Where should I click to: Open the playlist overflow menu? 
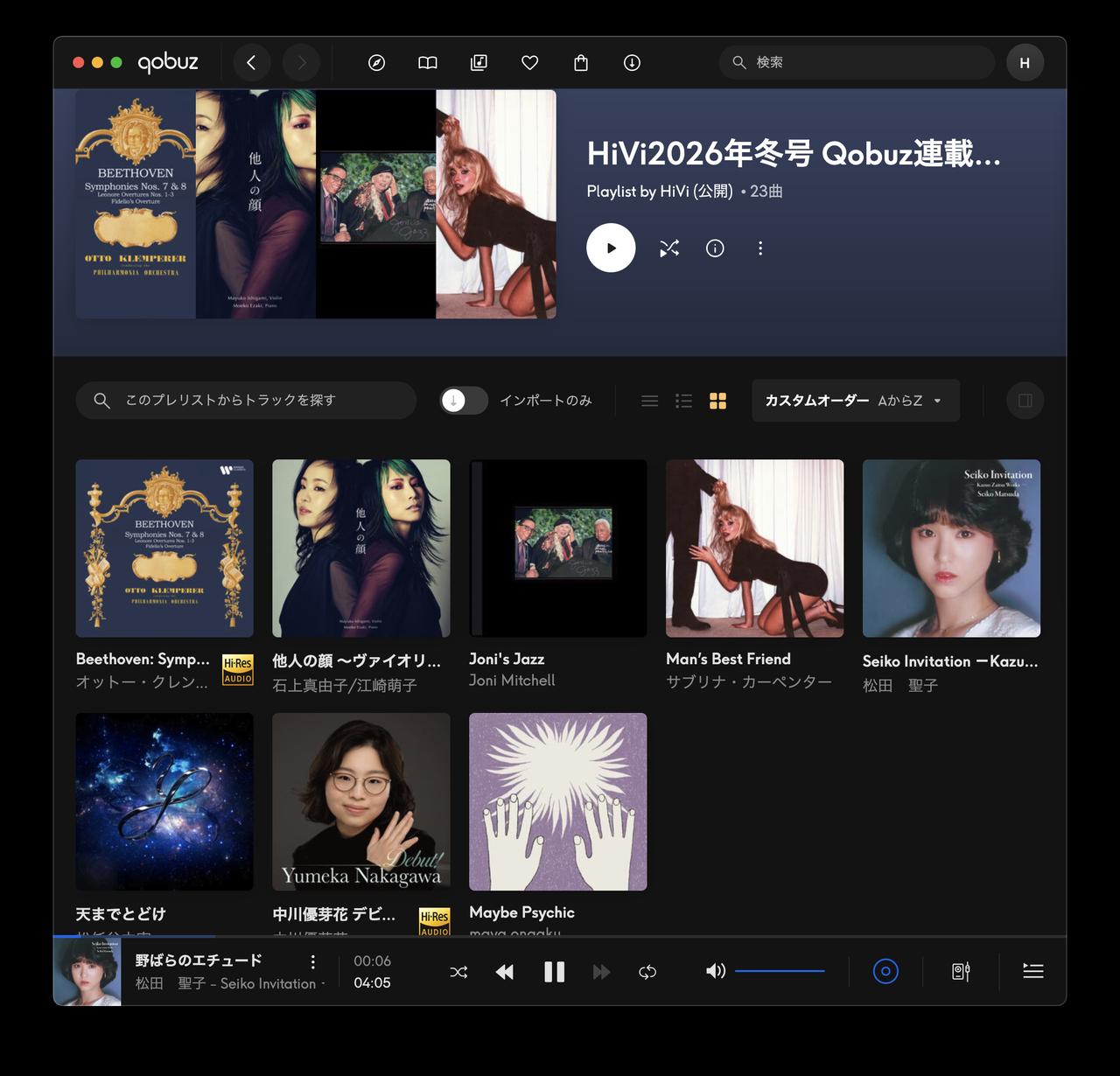pyautogui.click(x=760, y=248)
